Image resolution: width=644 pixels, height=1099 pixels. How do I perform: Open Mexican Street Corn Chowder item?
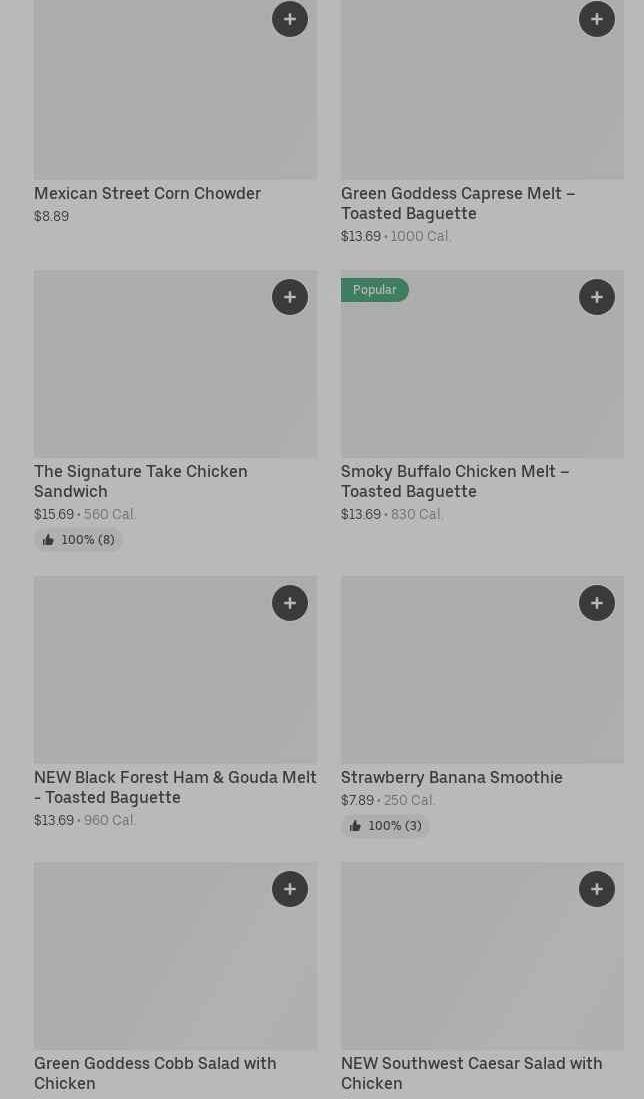pyautogui.click(x=147, y=193)
